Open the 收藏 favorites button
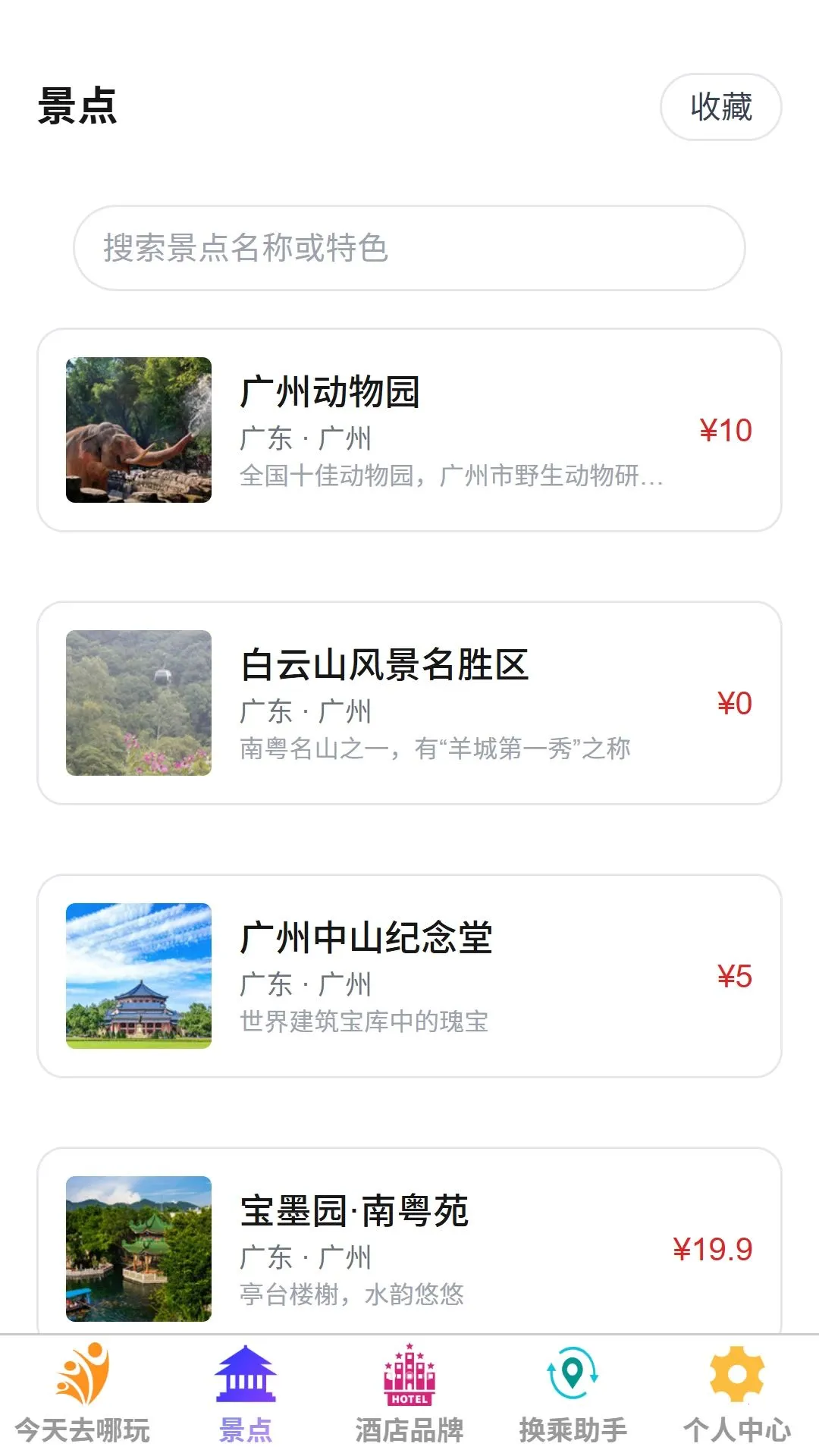The width and height of the screenshot is (819, 1456). tap(720, 107)
